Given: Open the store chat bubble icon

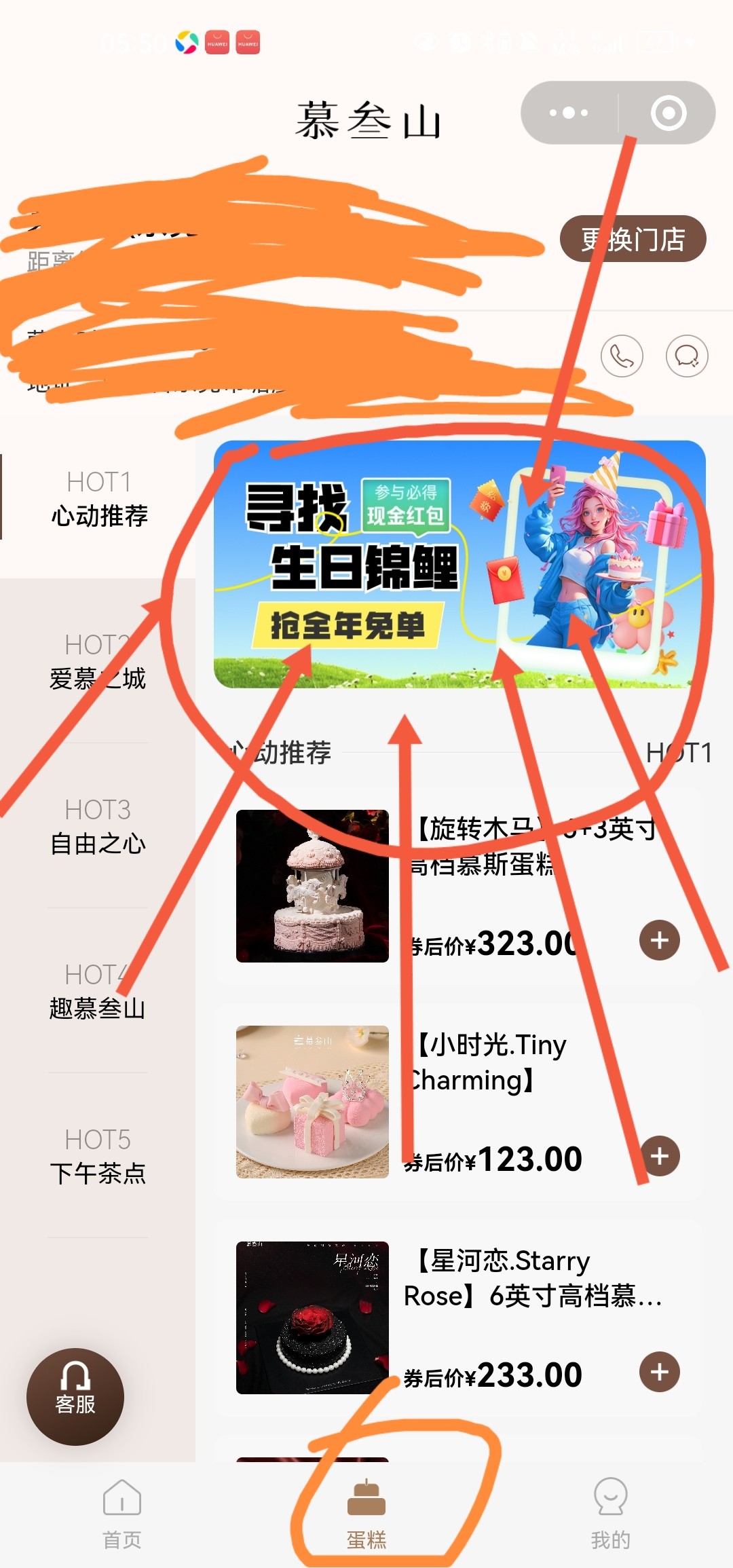Looking at the screenshot, I should click(686, 356).
